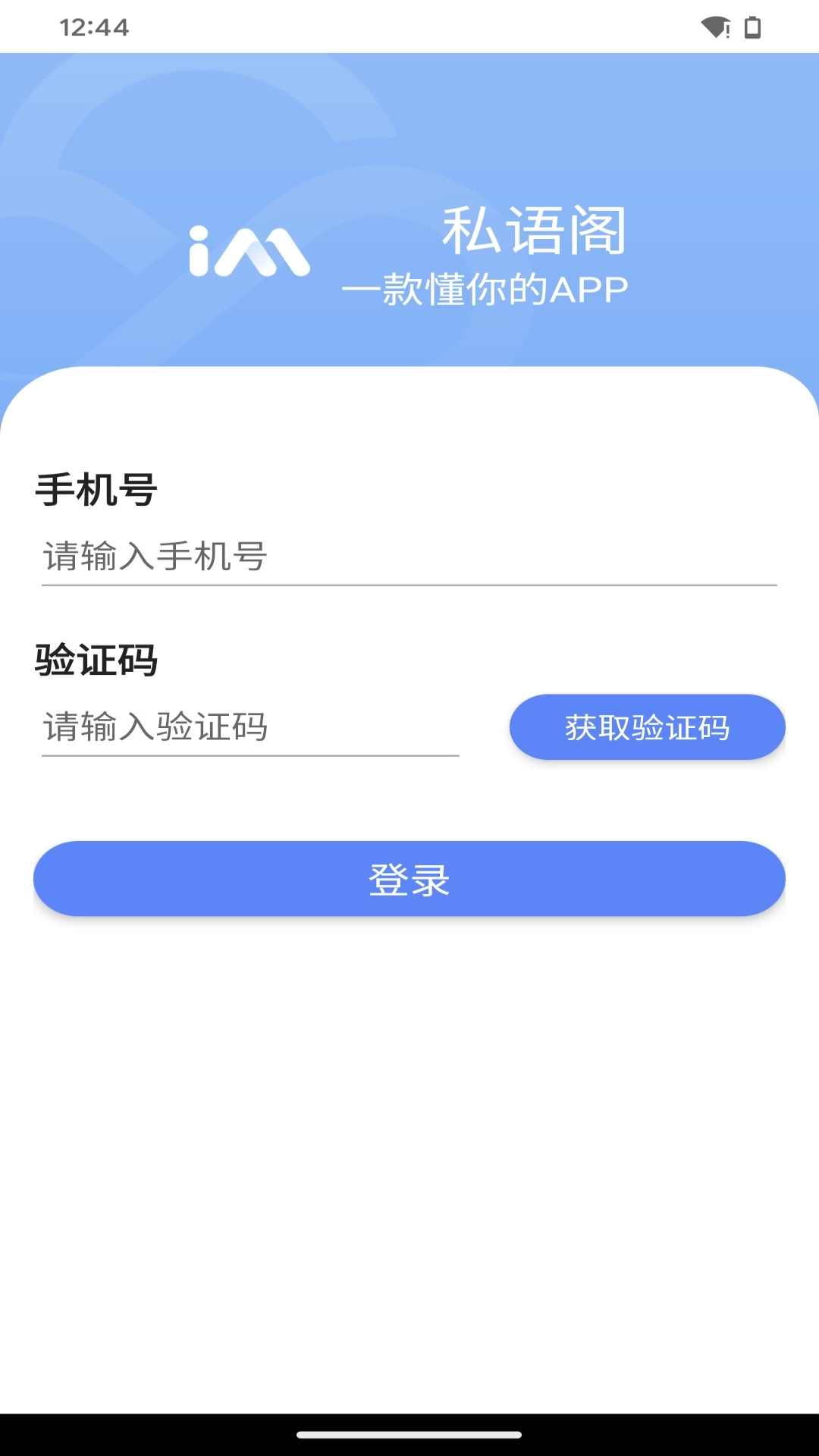Tap the white login card panel

(x=409, y=1100)
